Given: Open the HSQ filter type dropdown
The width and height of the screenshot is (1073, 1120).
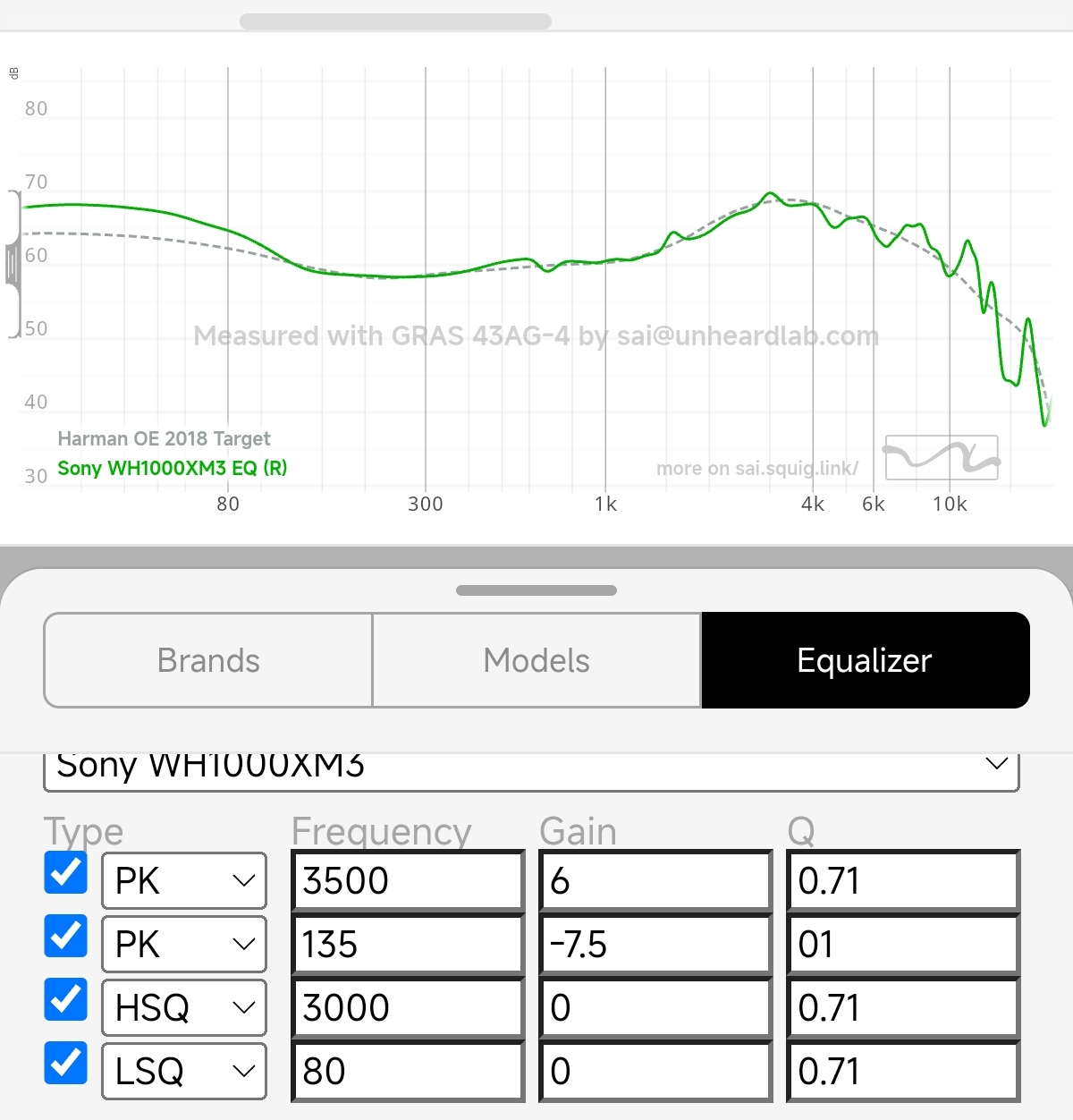Looking at the screenshot, I should coord(184,1007).
